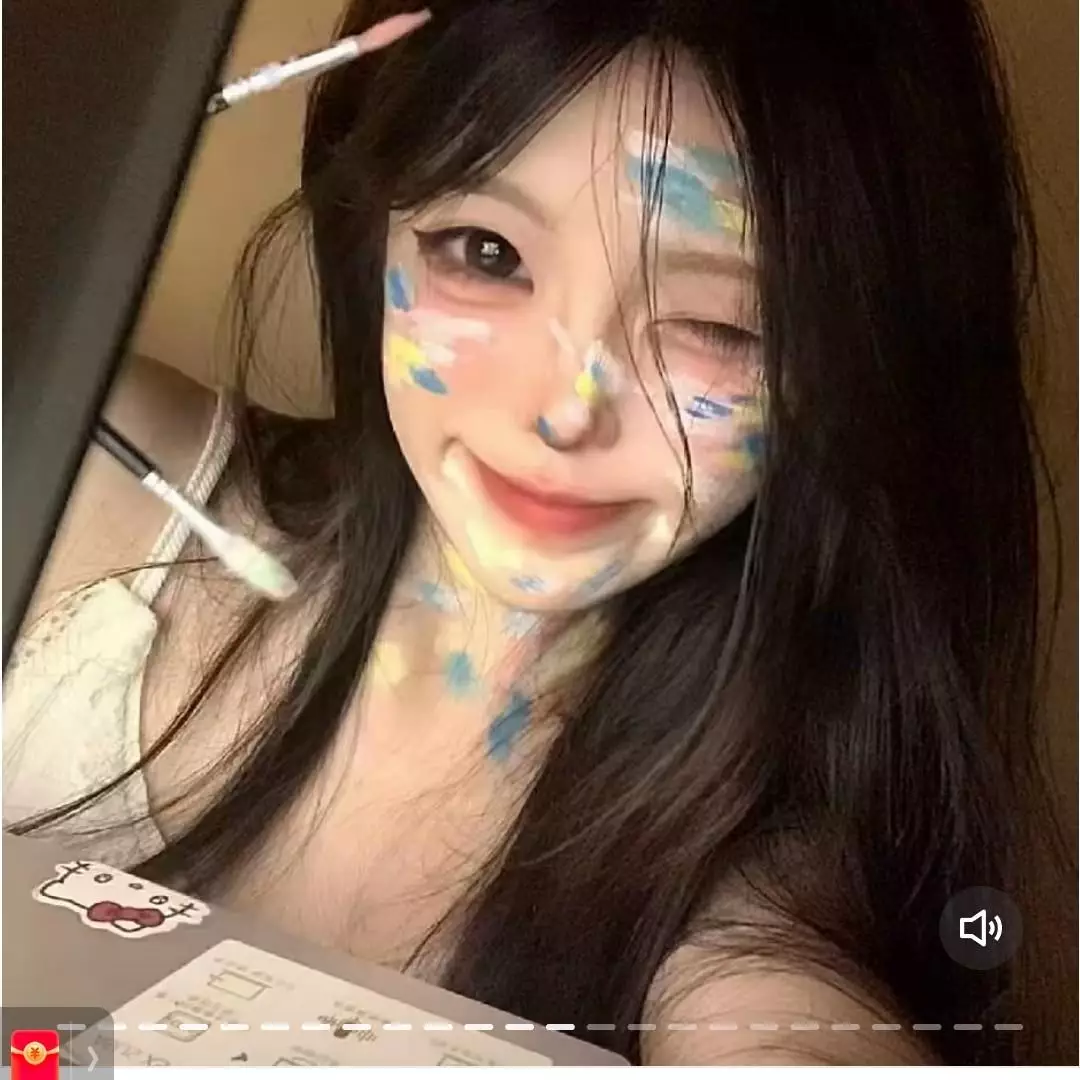The image size is (1080, 1080).
Task: Toggle the sound with the speaker icon
Action: coord(980,928)
